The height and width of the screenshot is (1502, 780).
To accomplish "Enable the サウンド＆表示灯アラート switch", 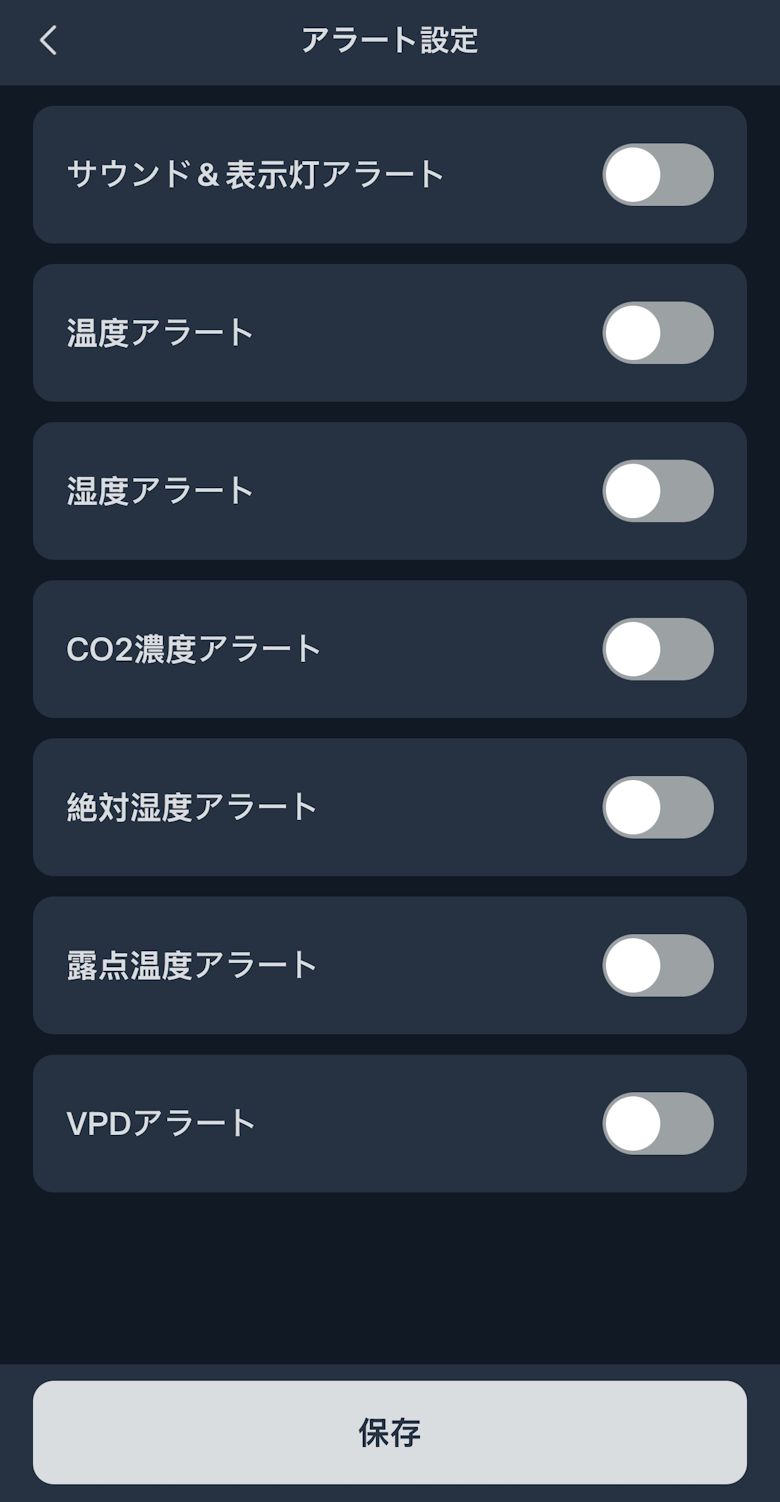I will [657, 175].
